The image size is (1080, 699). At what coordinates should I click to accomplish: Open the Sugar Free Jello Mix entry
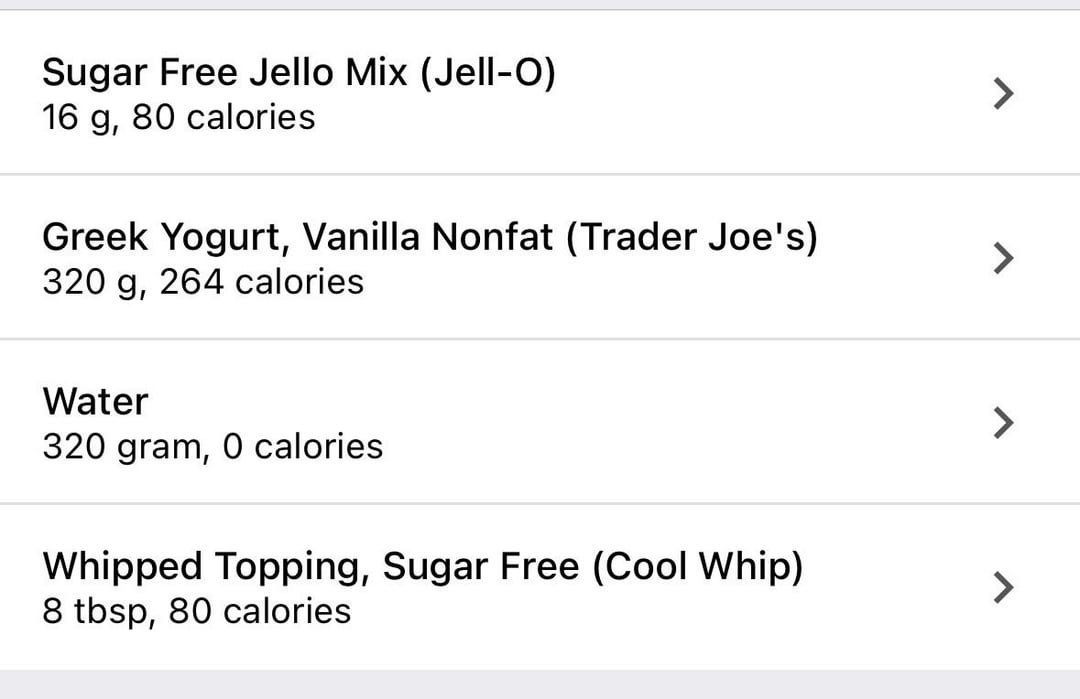pyautogui.click(x=540, y=94)
